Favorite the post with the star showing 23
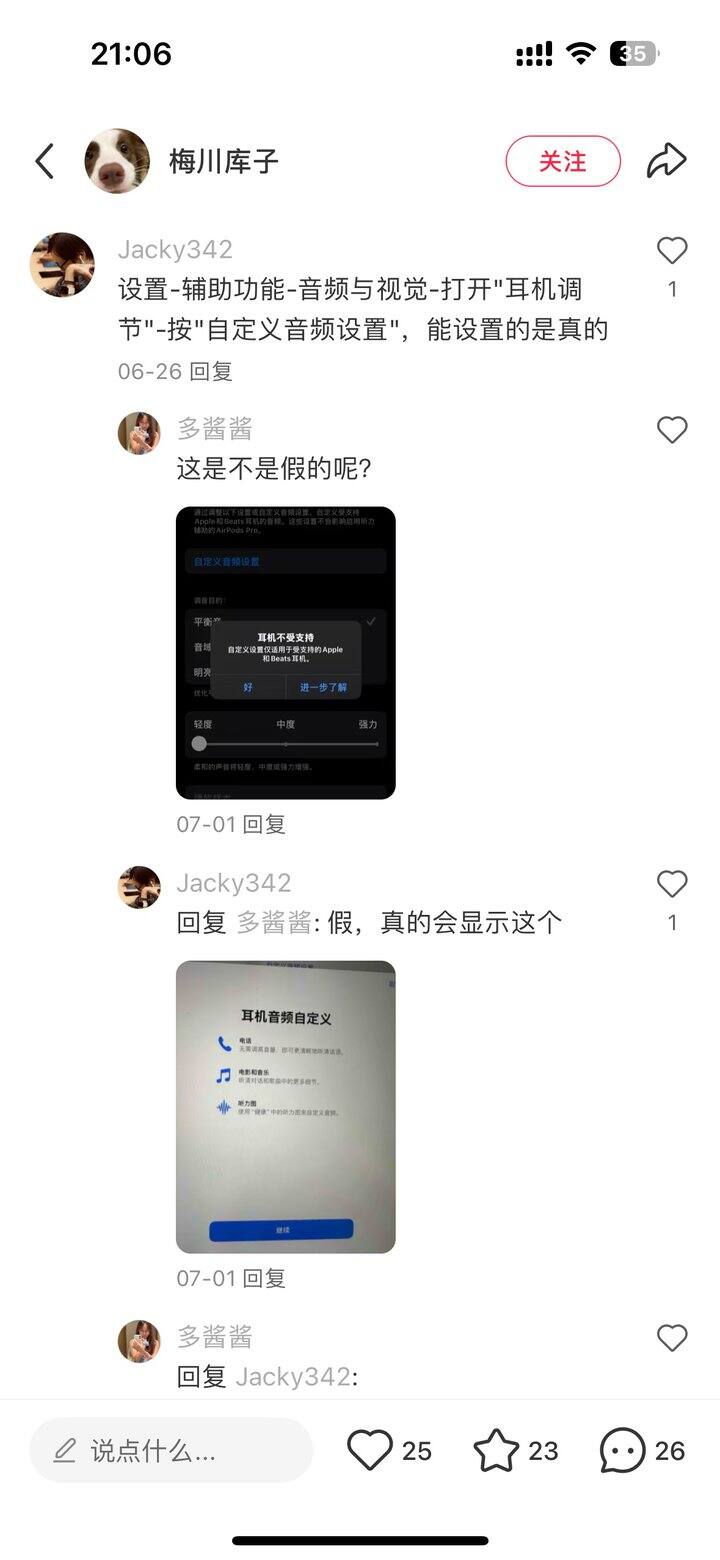The height and width of the screenshot is (1560, 720). (496, 1450)
